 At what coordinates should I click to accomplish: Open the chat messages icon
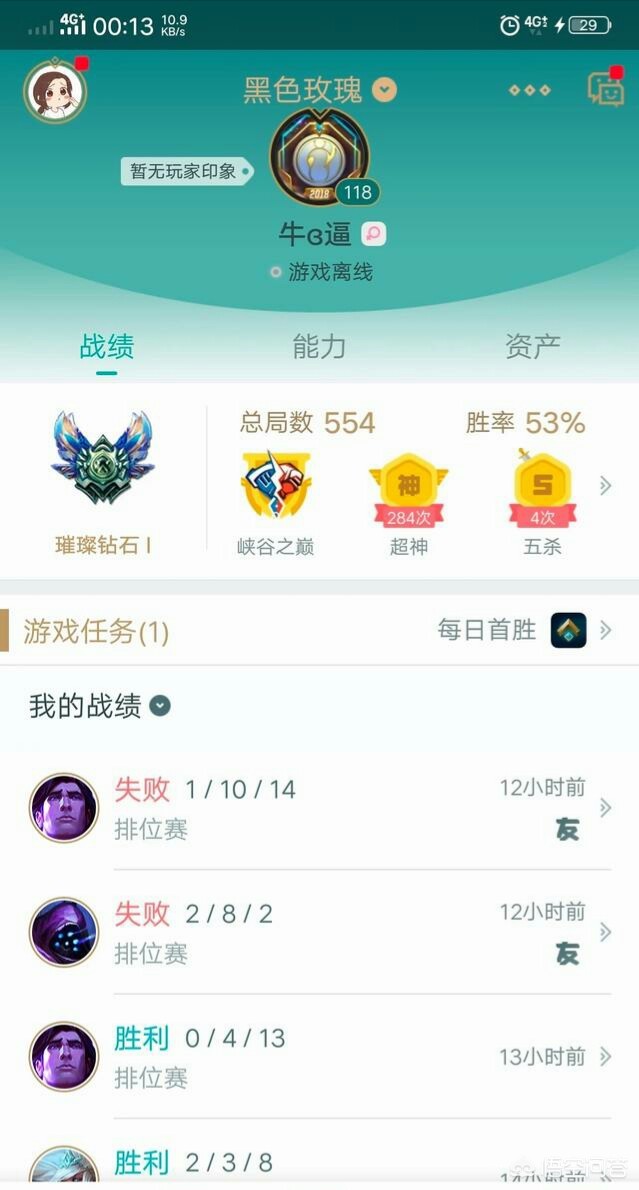[605, 89]
